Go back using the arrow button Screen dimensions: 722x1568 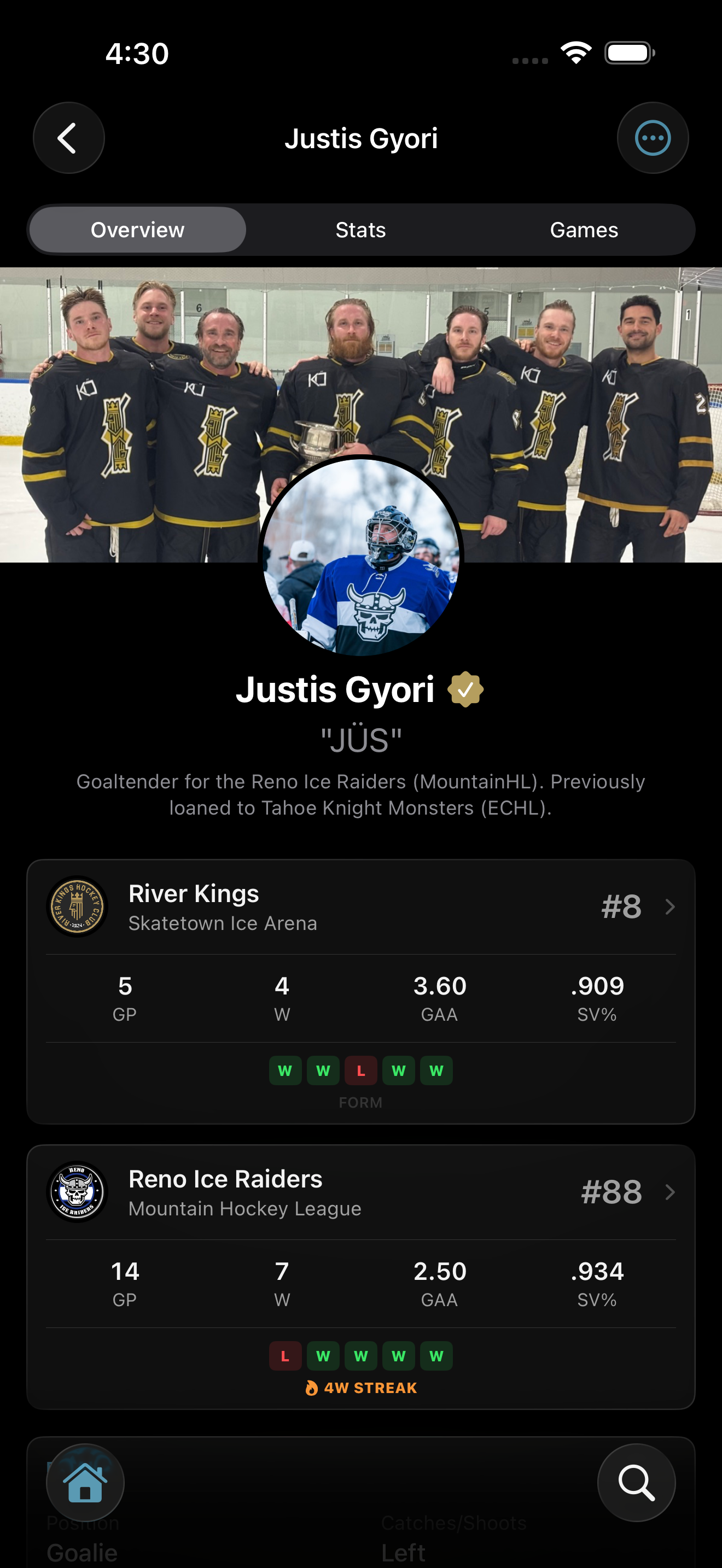(x=68, y=138)
